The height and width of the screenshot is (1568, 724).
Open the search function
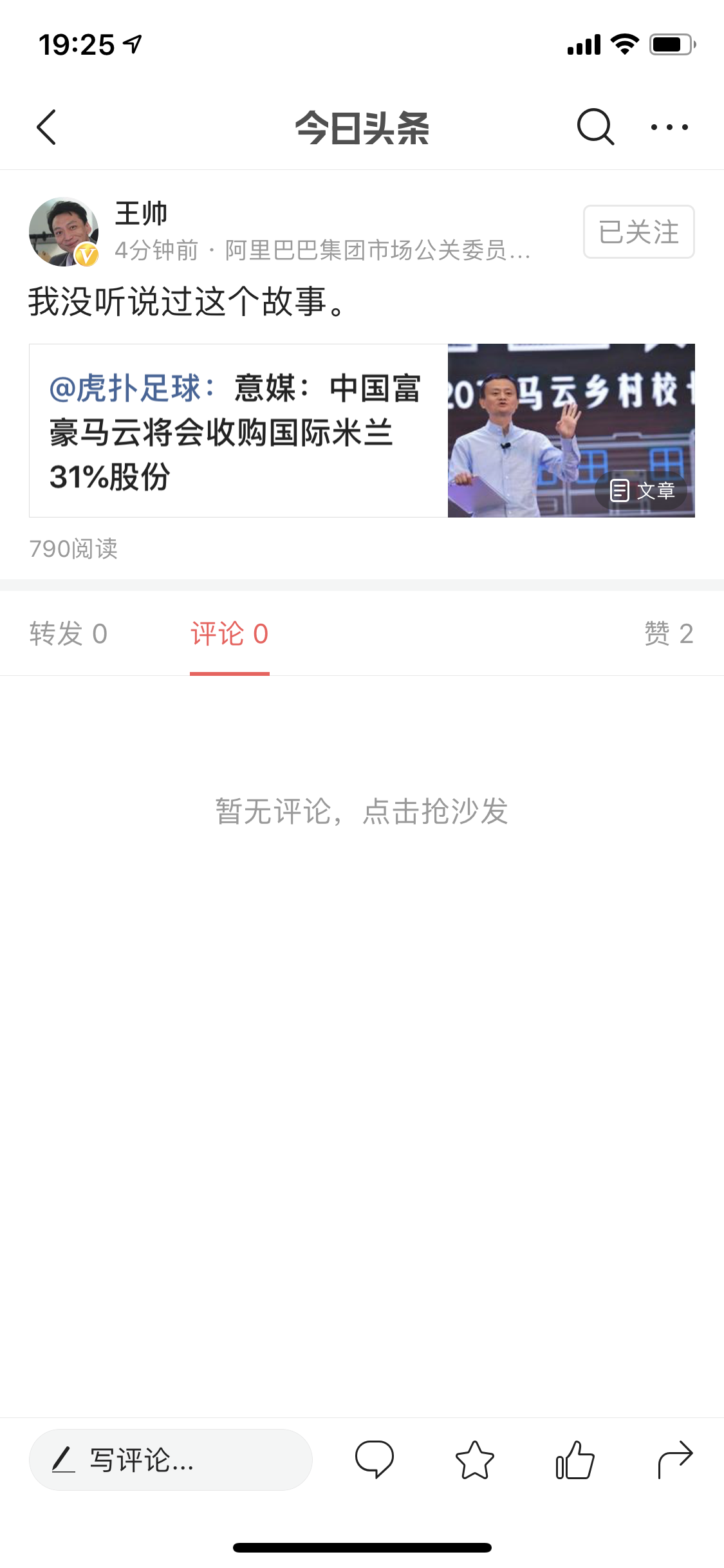(x=594, y=126)
